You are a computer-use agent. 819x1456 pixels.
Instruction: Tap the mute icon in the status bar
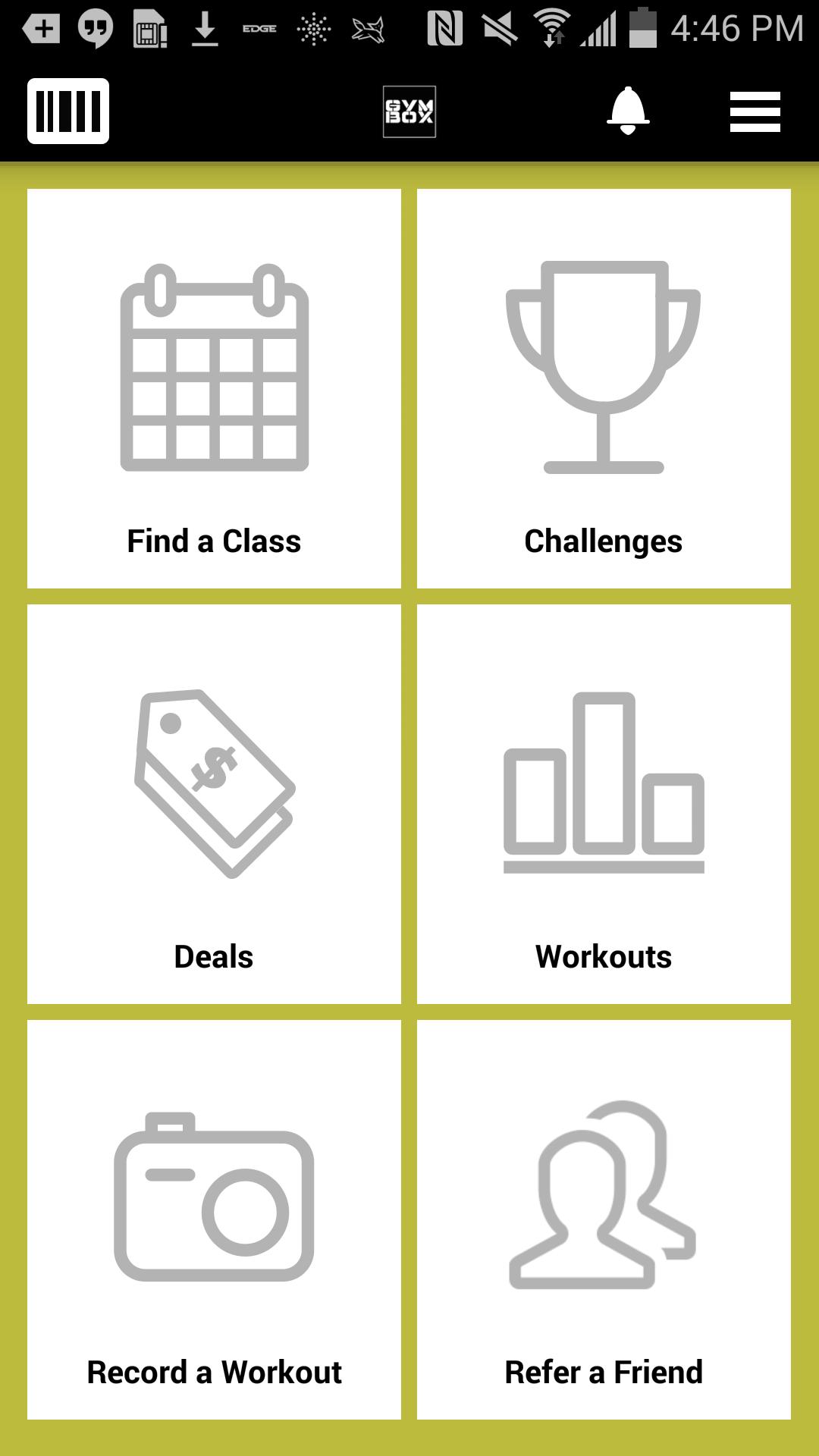pyautogui.click(x=498, y=28)
